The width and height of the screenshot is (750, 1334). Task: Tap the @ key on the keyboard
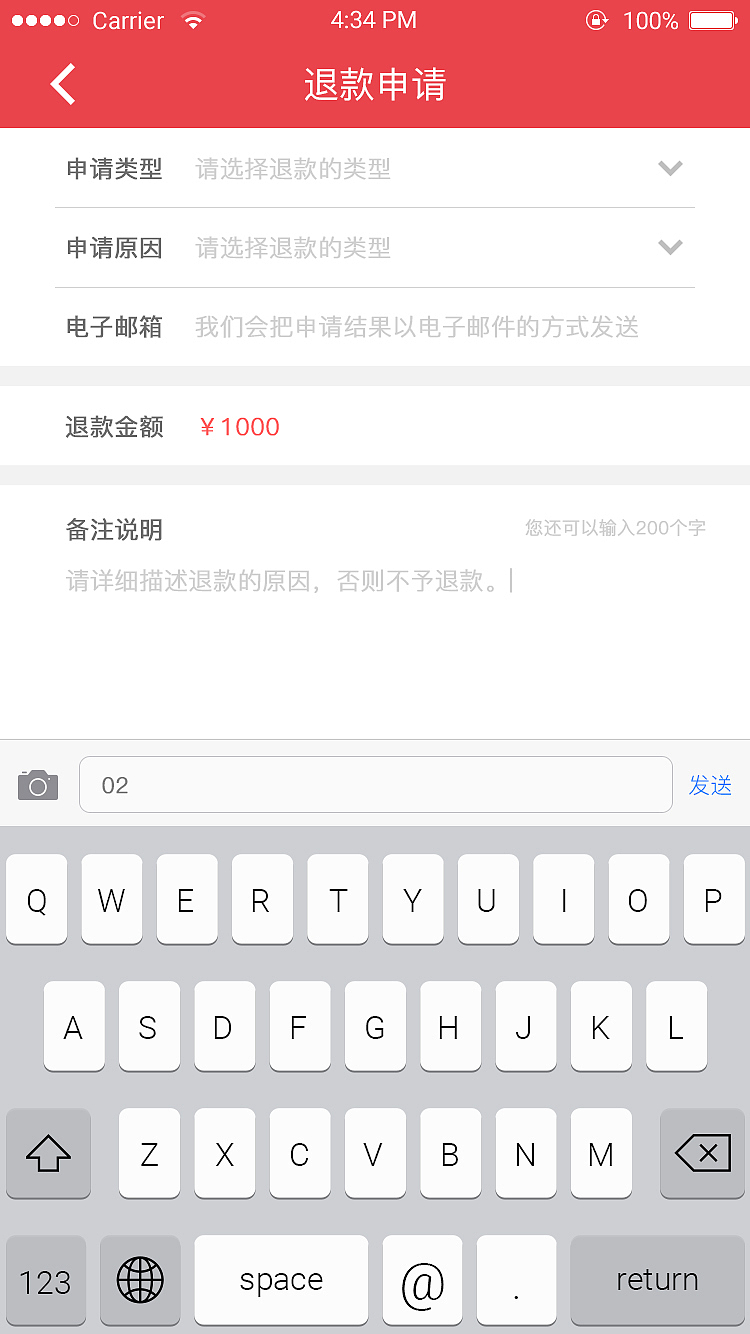(x=422, y=1280)
